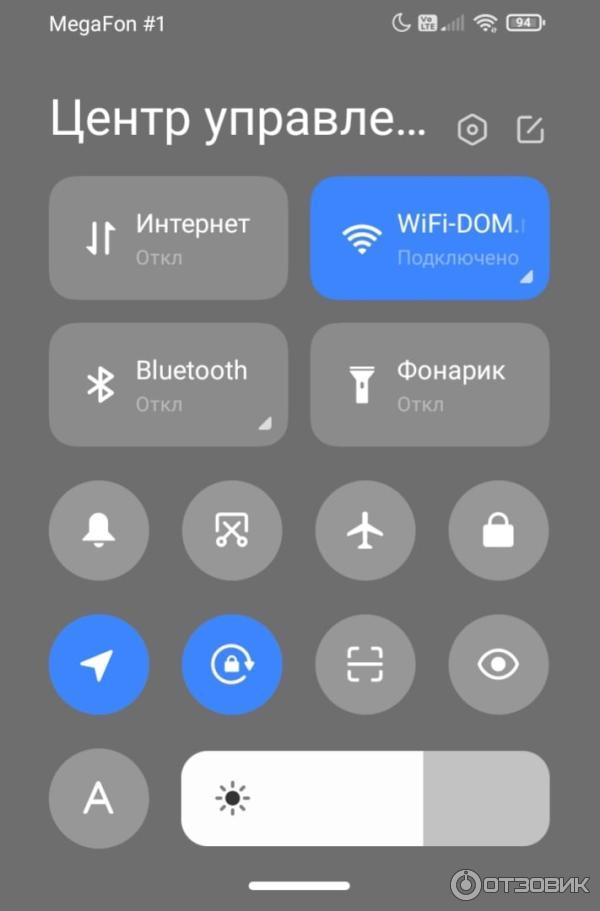The width and height of the screenshot is (600, 911).
Task: Enable Bluetooth tile
Action: (x=168, y=384)
